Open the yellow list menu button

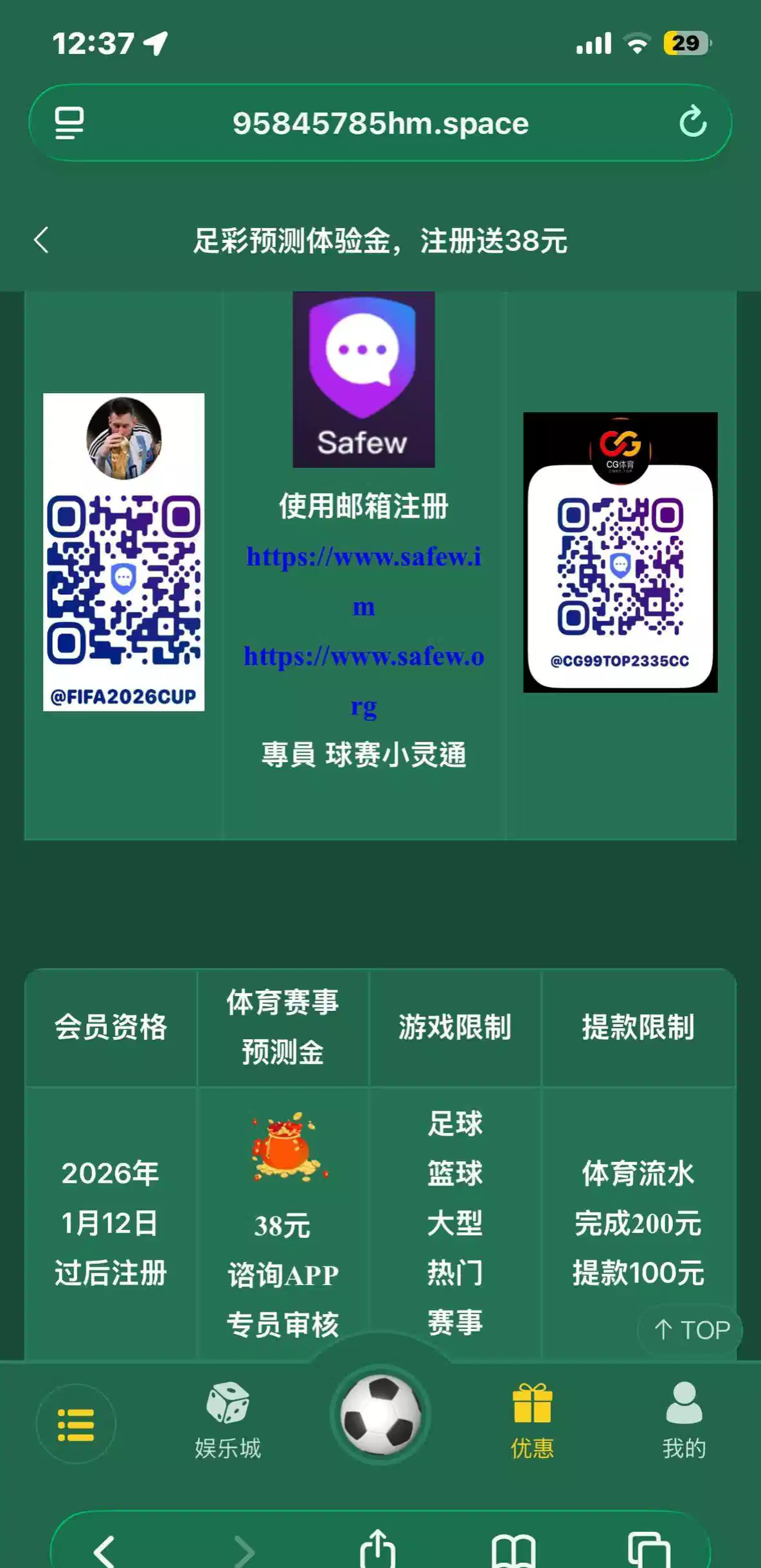[x=76, y=1424]
